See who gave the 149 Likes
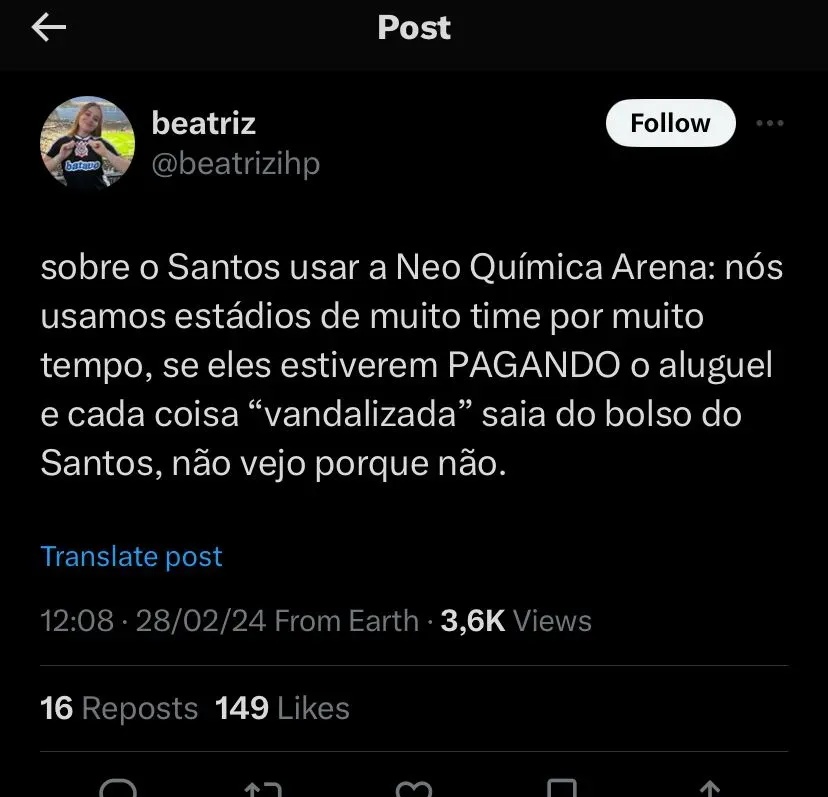Image resolution: width=828 pixels, height=797 pixels. click(x=282, y=709)
